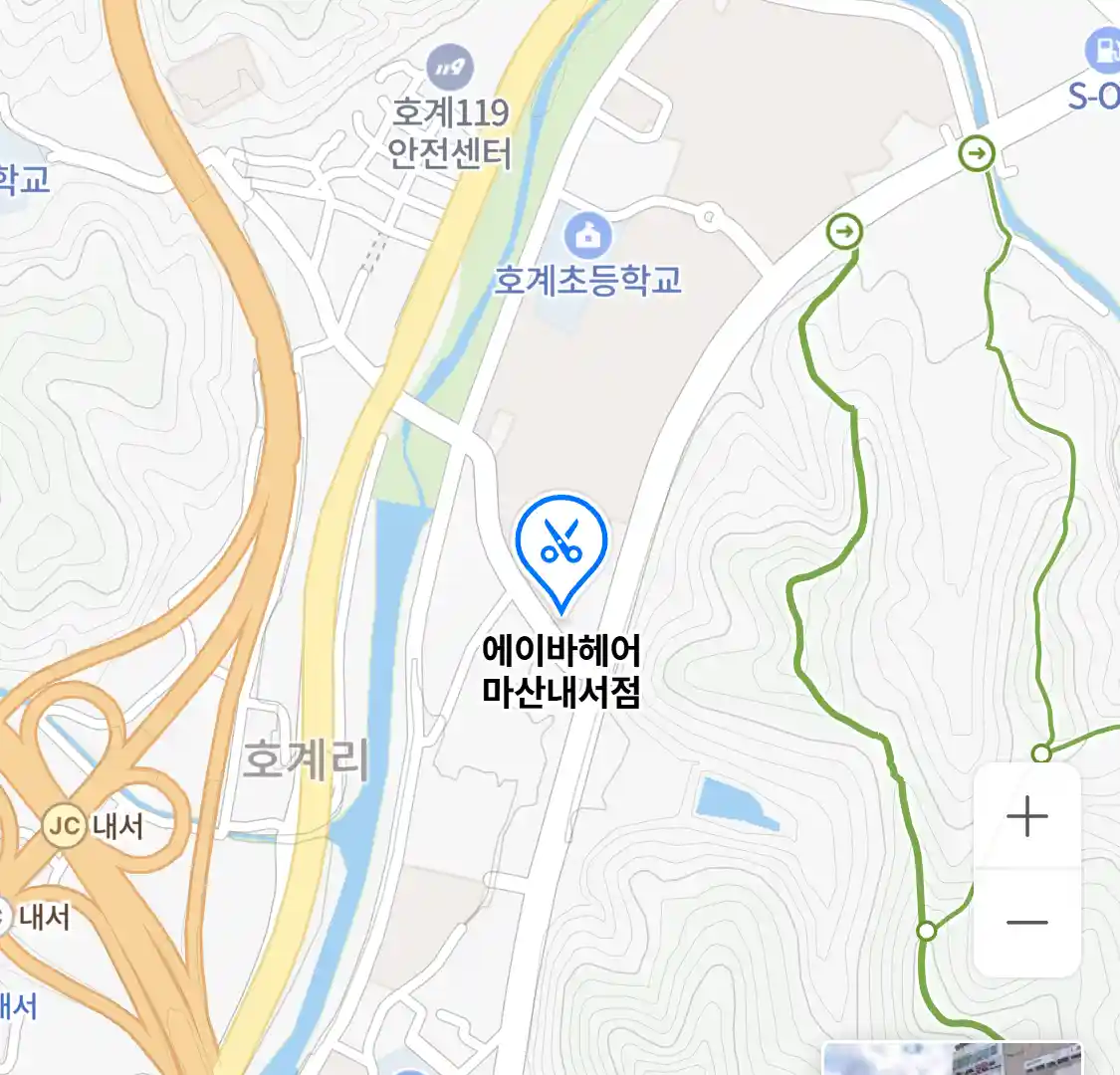Open the 호계119안전센터 map marker
The image size is (1120, 1075).
pos(450,67)
